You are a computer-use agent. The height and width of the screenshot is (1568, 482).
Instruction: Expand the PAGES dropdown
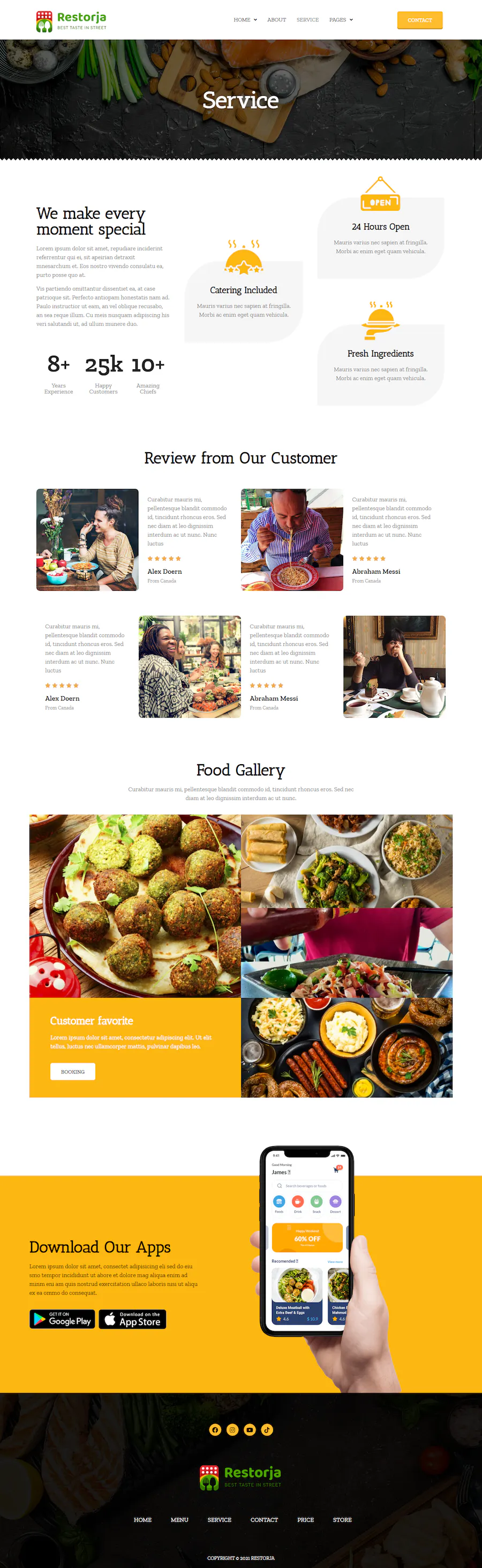pos(341,20)
